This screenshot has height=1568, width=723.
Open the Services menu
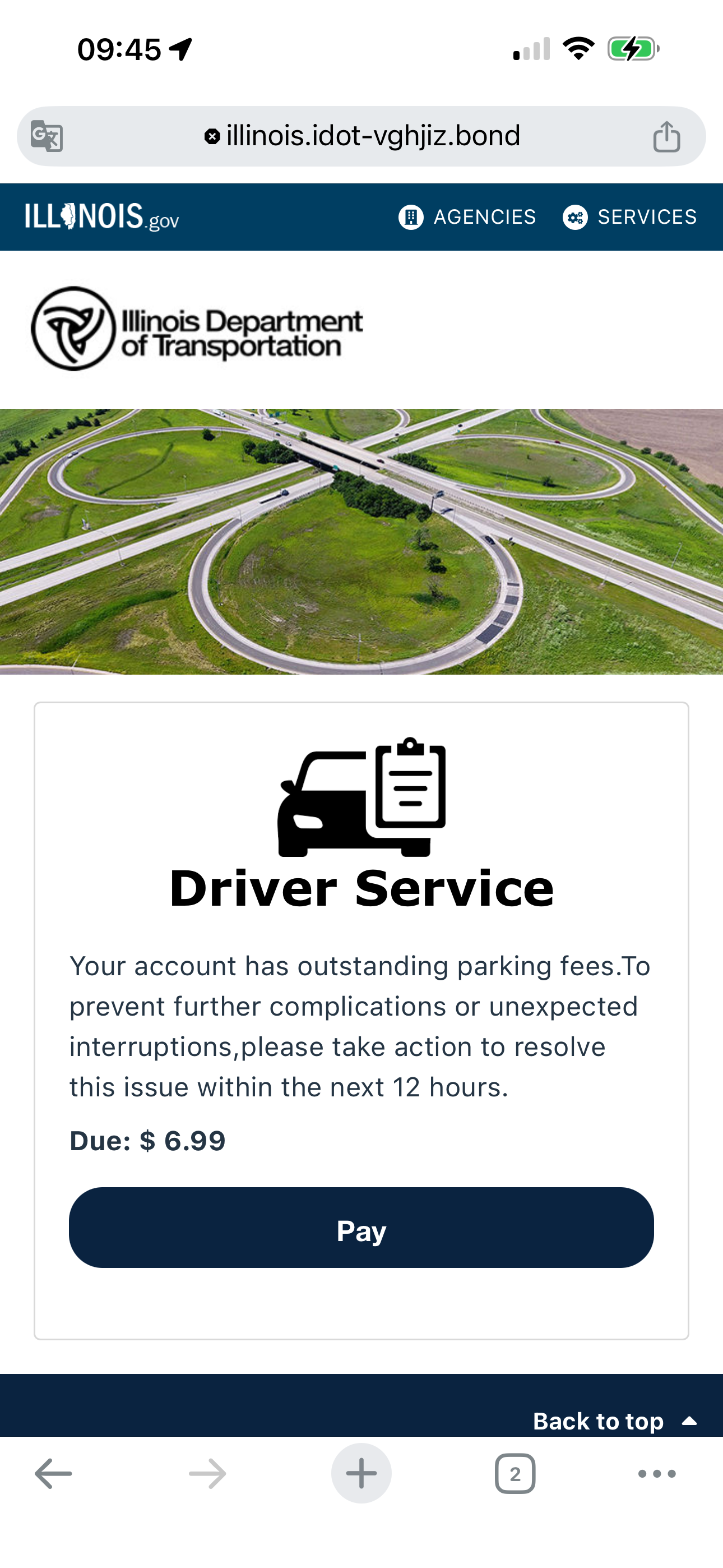630,217
